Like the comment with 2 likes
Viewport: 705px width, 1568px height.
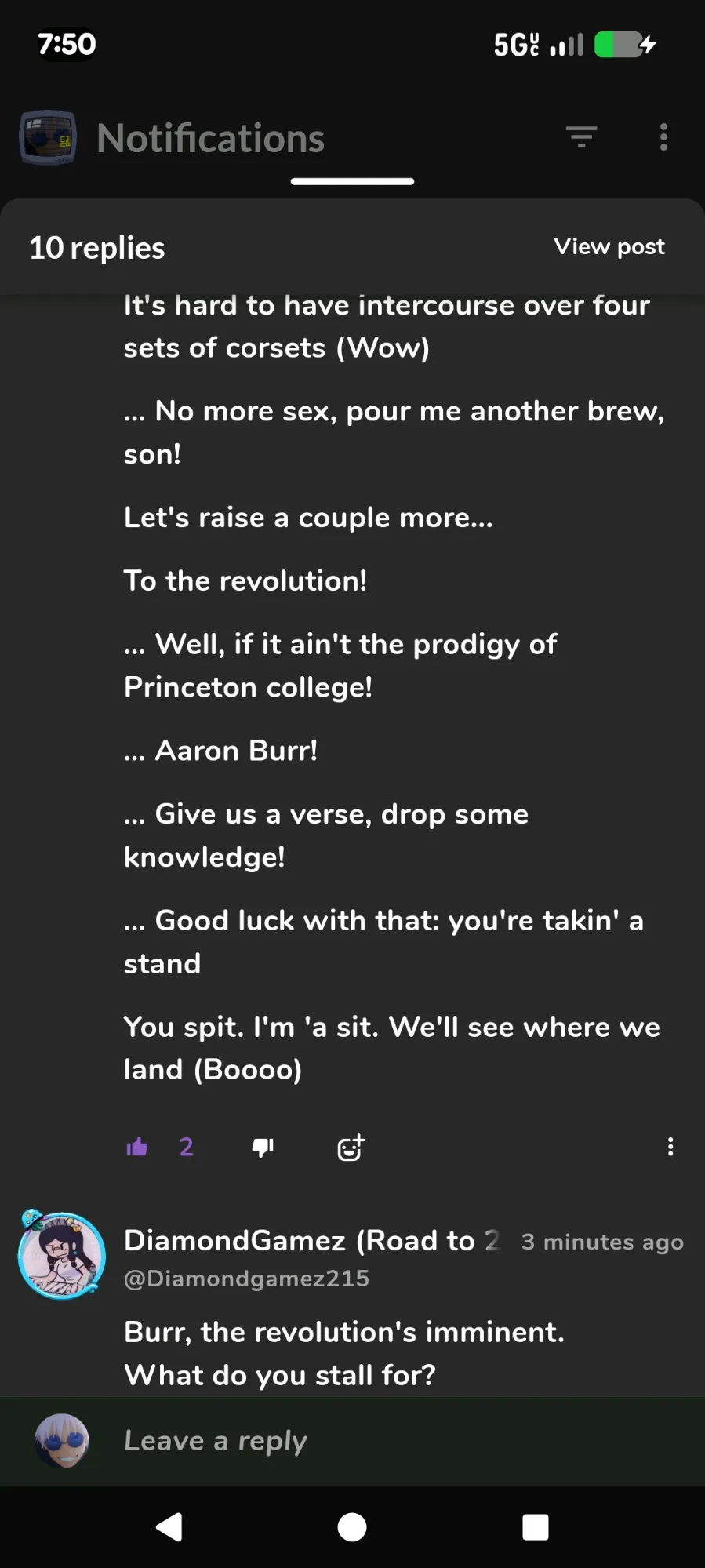pyautogui.click(x=137, y=1147)
